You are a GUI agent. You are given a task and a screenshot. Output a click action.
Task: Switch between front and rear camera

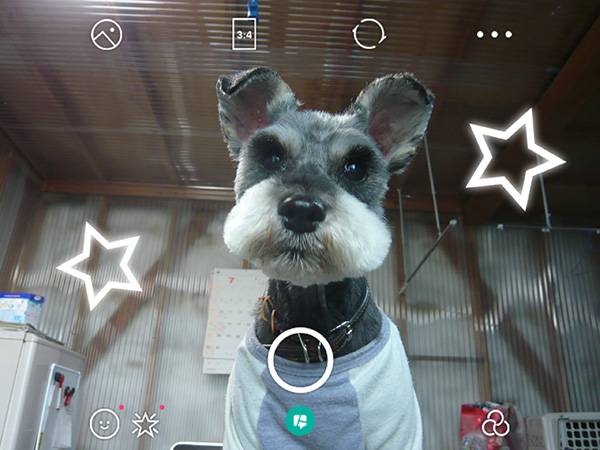coord(368,35)
